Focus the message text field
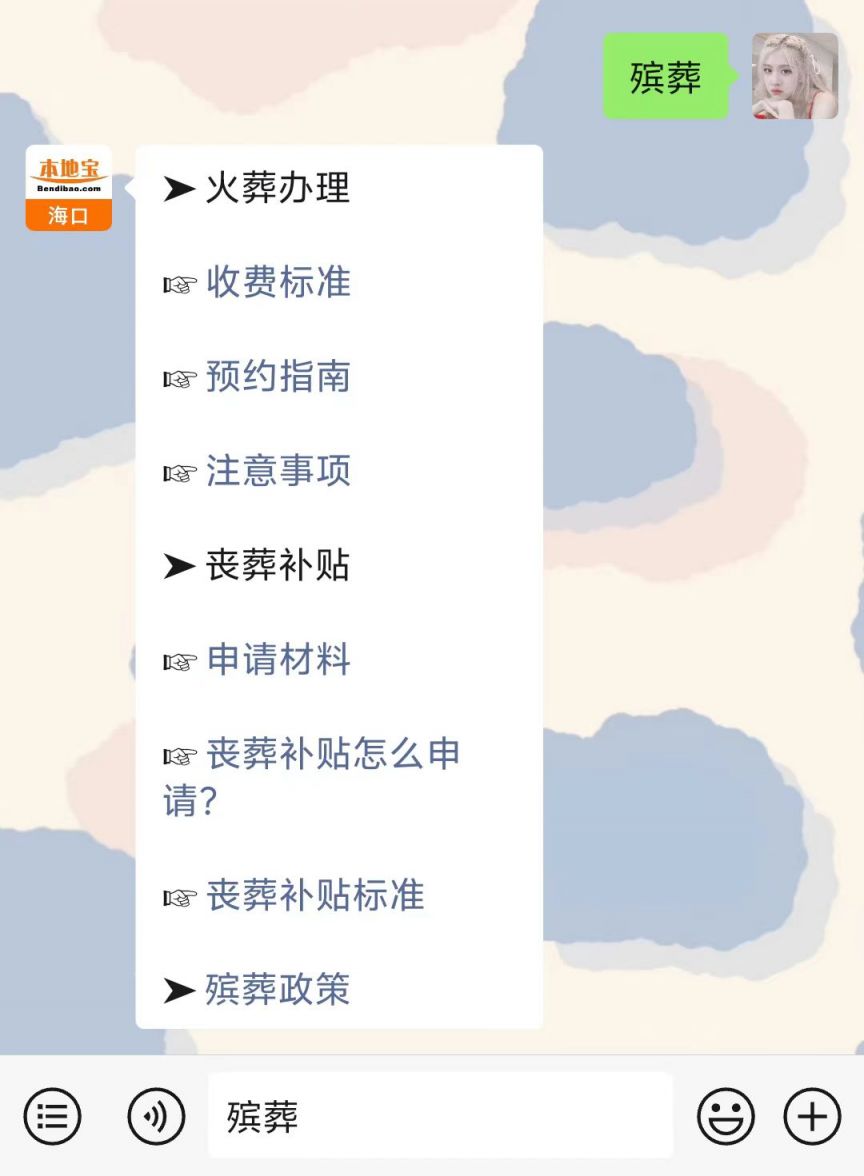Image resolution: width=864 pixels, height=1176 pixels. (440, 1116)
